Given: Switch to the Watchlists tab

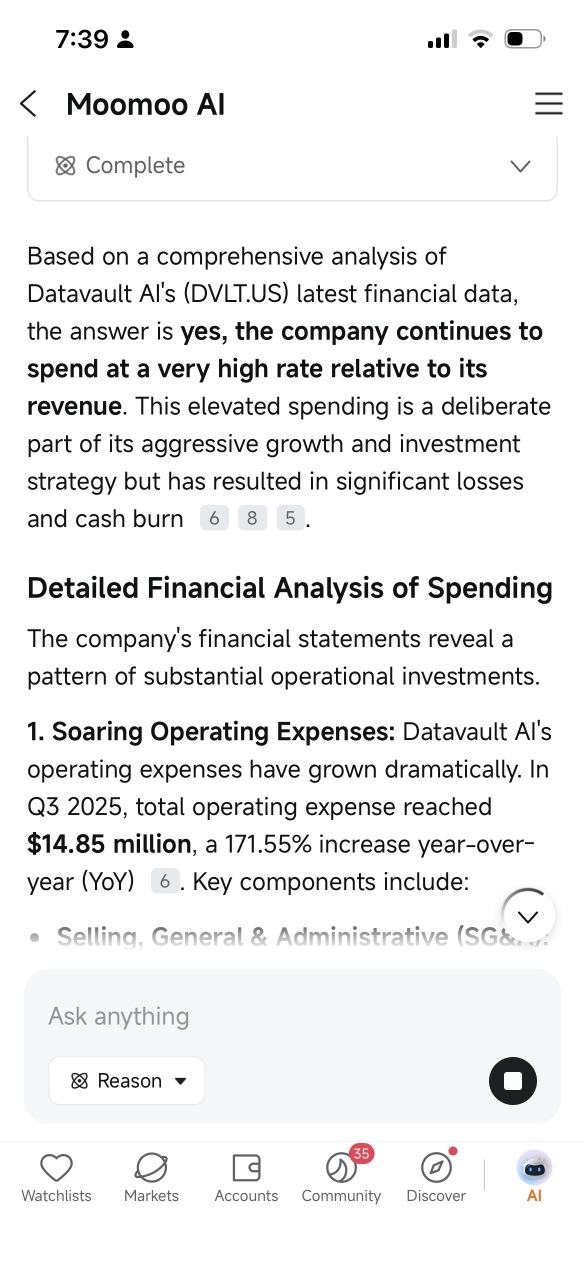Looking at the screenshot, I should [56, 1178].
